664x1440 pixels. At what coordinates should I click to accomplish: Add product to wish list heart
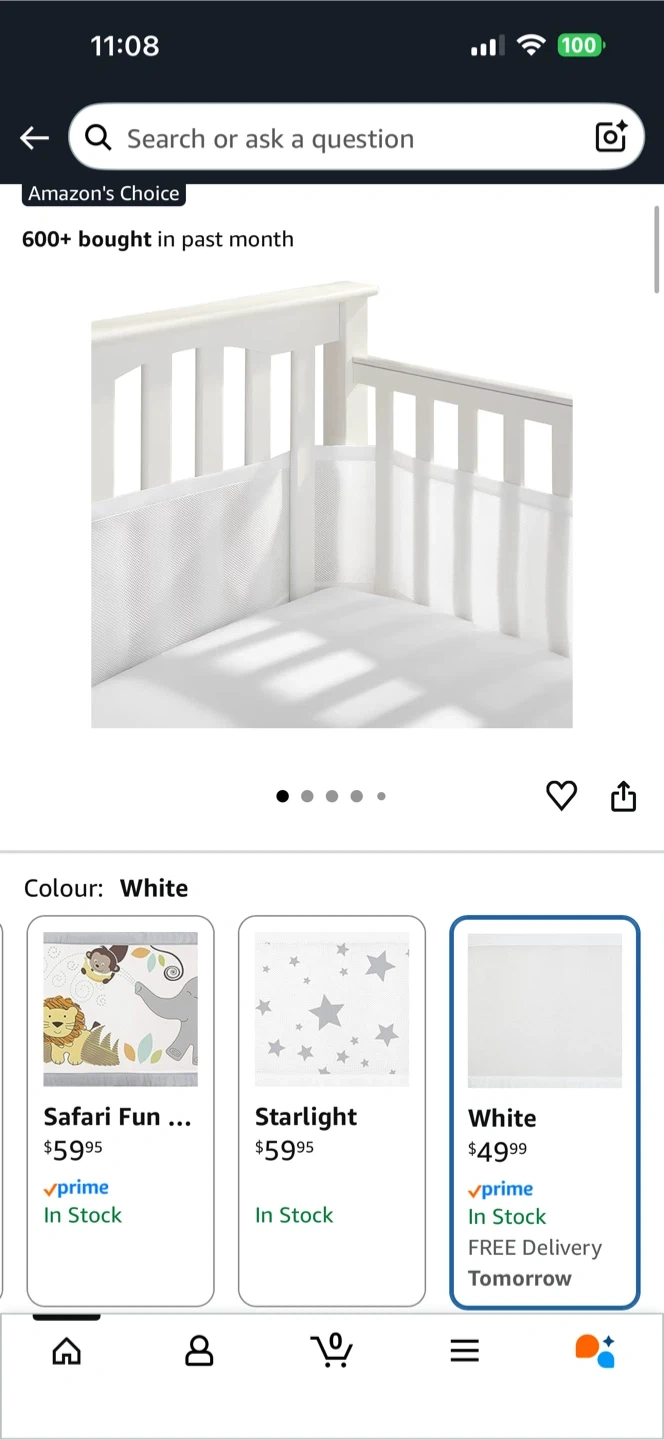(562, 796)
